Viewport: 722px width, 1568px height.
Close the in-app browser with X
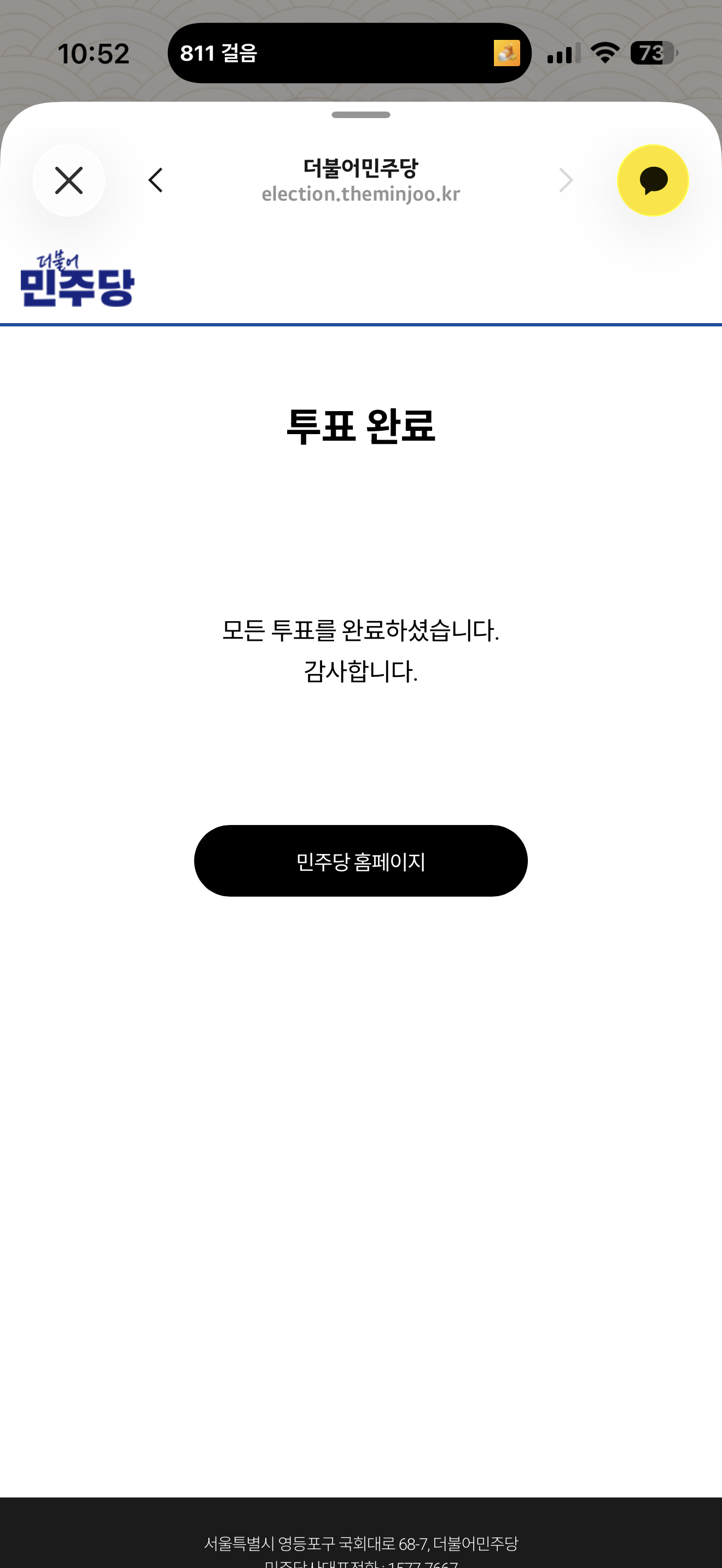69,181
